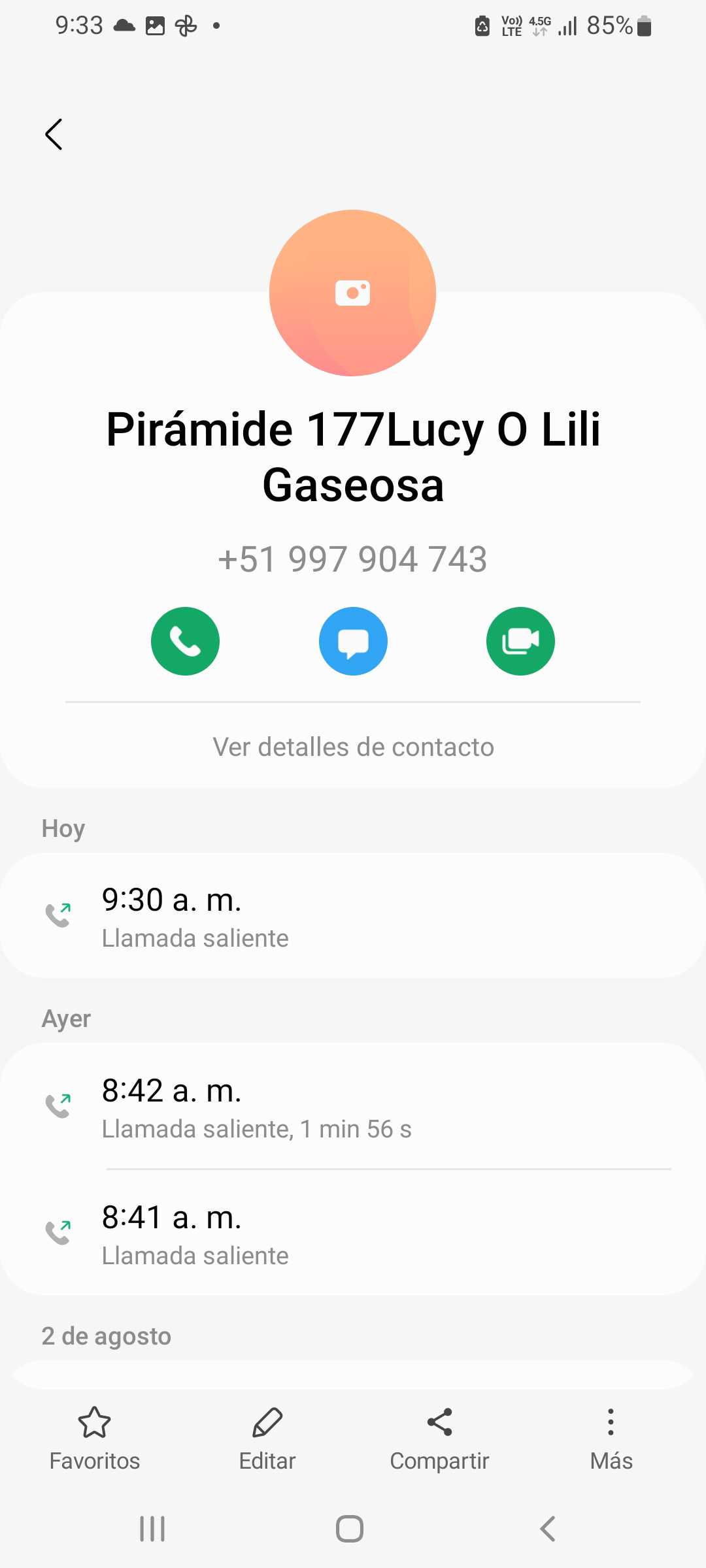Open yesterday's 8:42 a. m. call entry

click(353, 1106)
